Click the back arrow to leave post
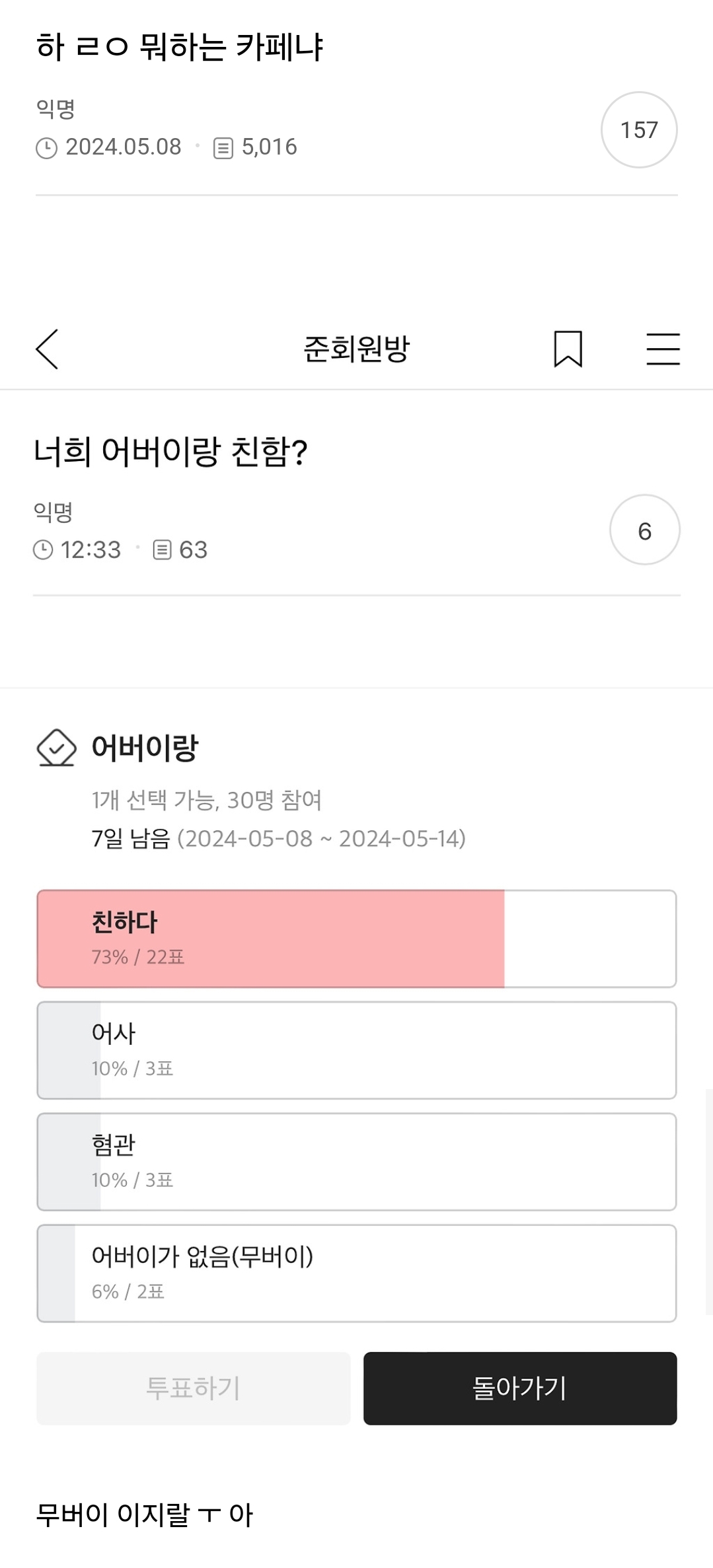 coord(46,350)
